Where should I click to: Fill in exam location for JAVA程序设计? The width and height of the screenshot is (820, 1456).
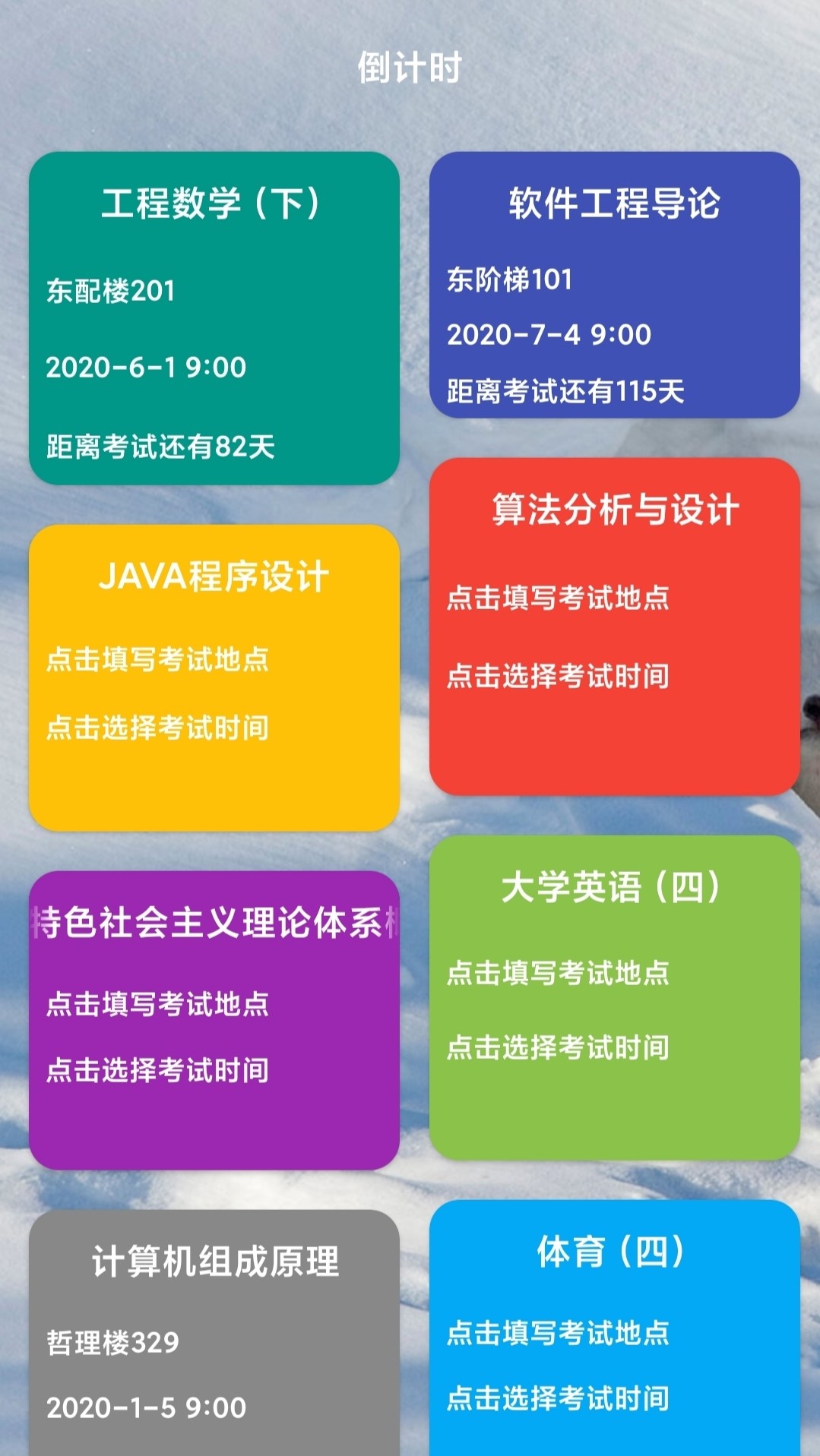(157, 659)
